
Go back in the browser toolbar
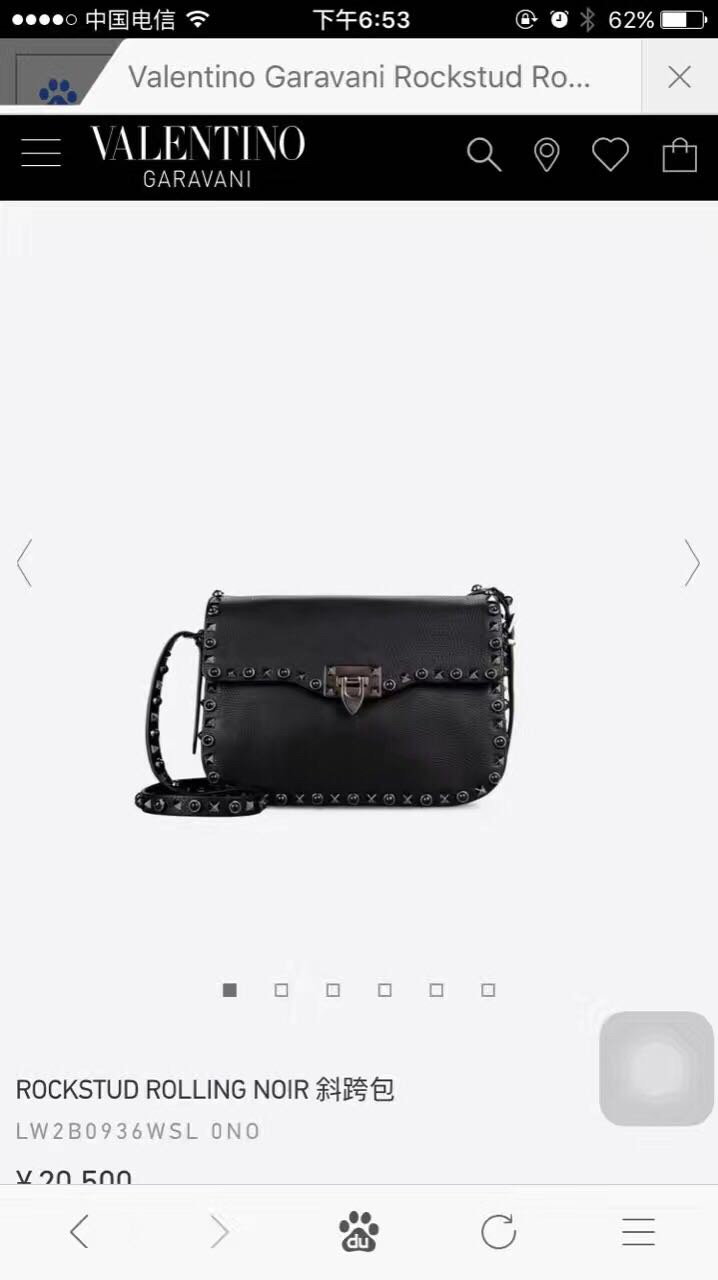[80, 1232]
